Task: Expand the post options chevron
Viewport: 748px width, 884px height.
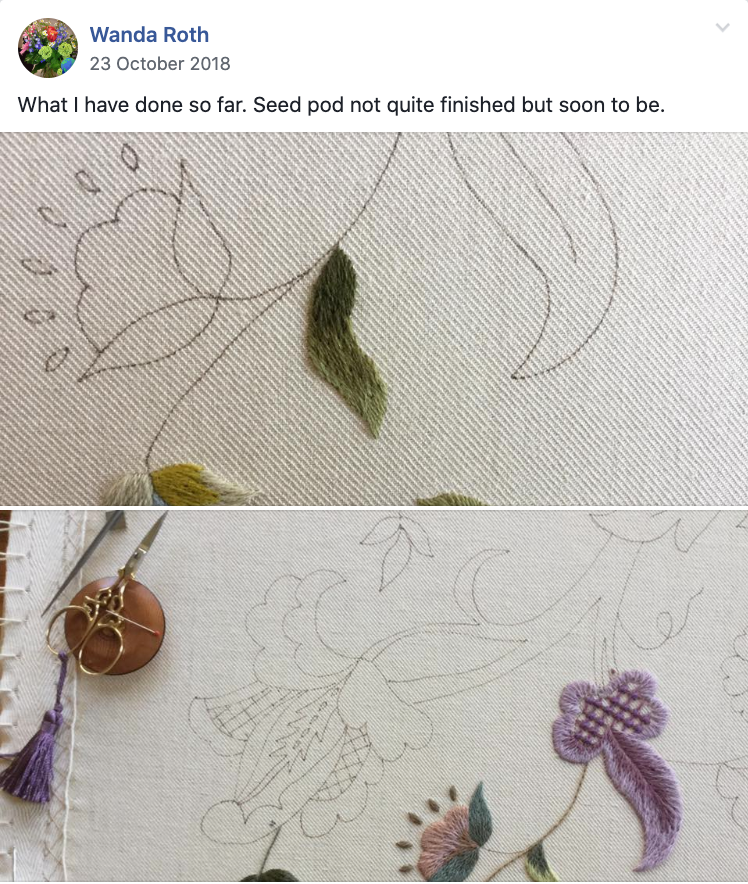Action: 723,29
